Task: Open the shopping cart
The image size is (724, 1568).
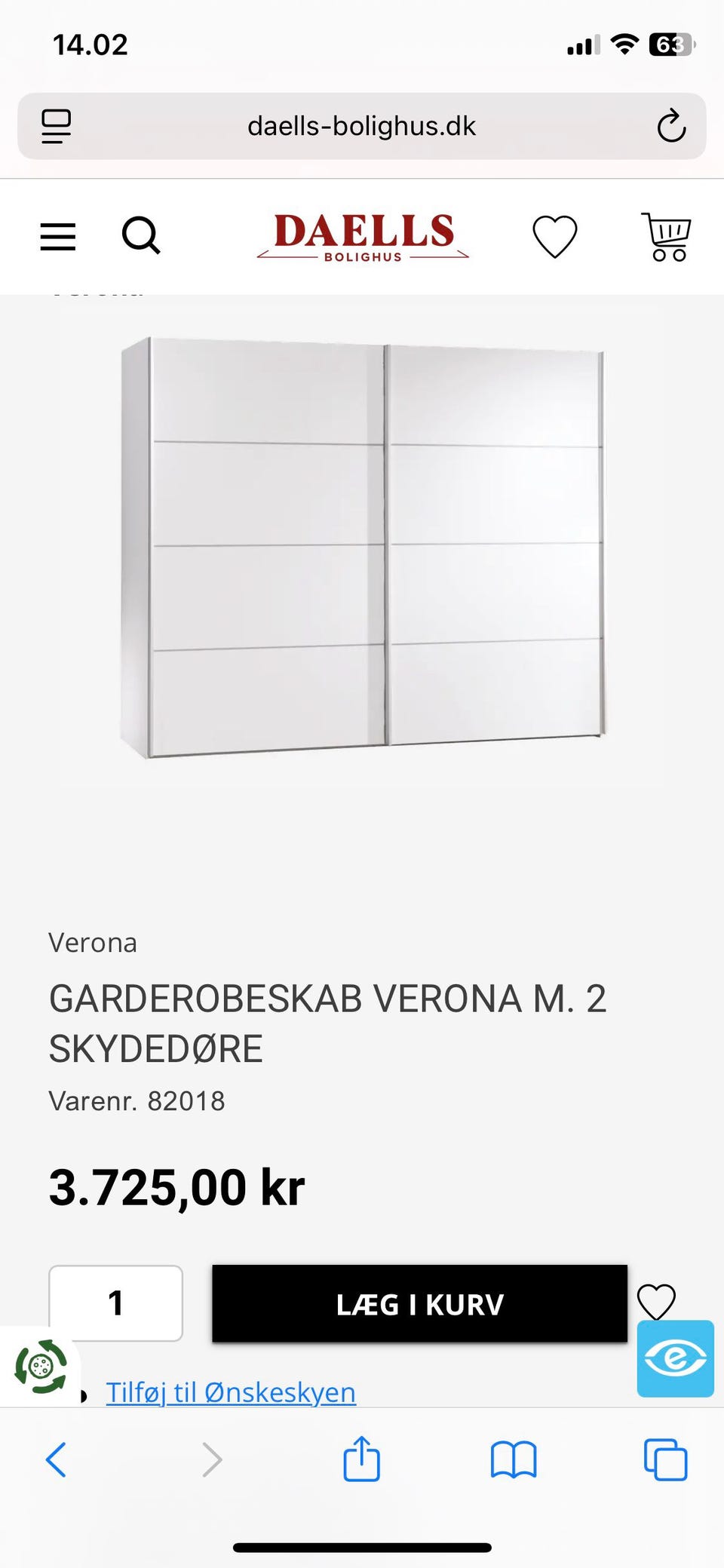Action: tap(666, 236)
